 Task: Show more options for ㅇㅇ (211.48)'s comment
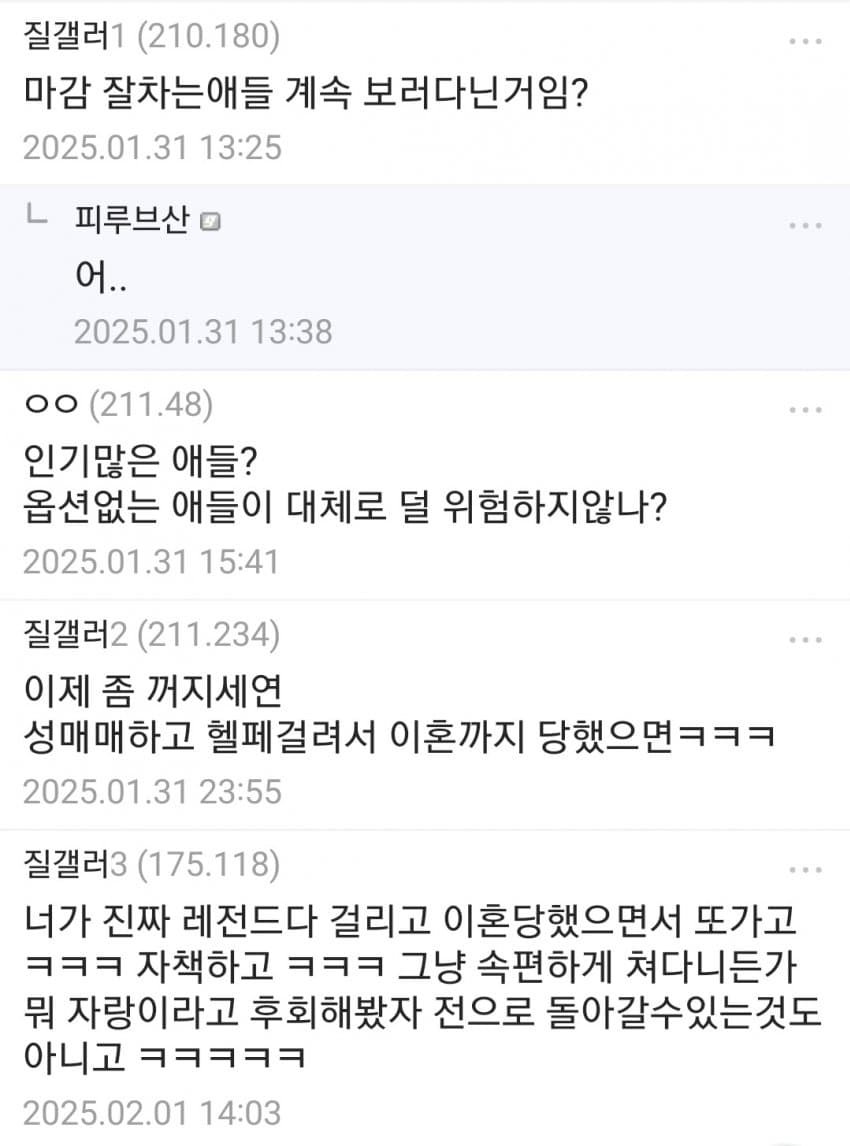[805, 410]
